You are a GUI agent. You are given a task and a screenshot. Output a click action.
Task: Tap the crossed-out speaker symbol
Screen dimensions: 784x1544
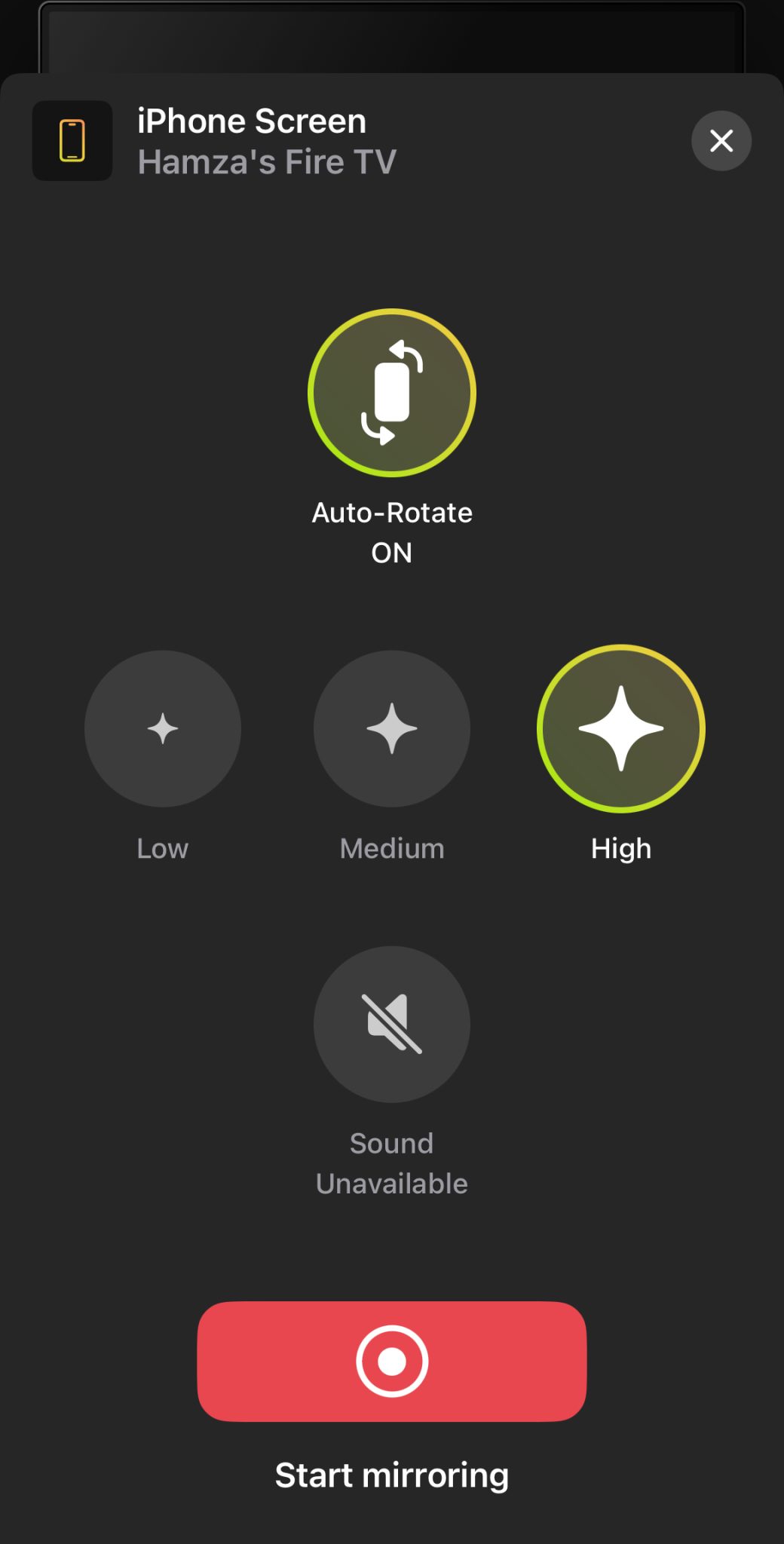pyautogui.click(x=391, y=1023)
